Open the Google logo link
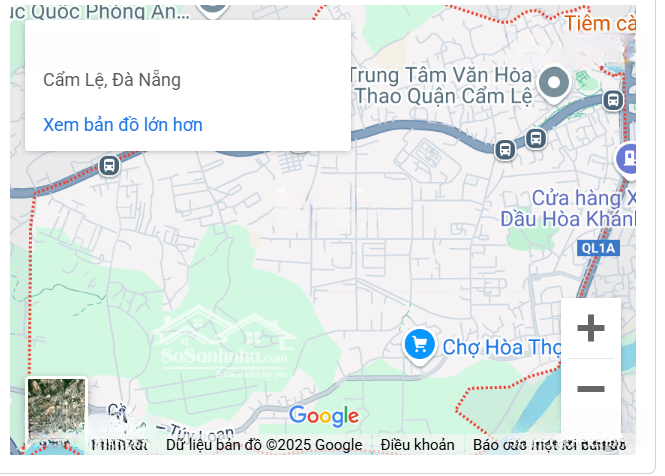665x476 pixels. [x=324, y=415]
